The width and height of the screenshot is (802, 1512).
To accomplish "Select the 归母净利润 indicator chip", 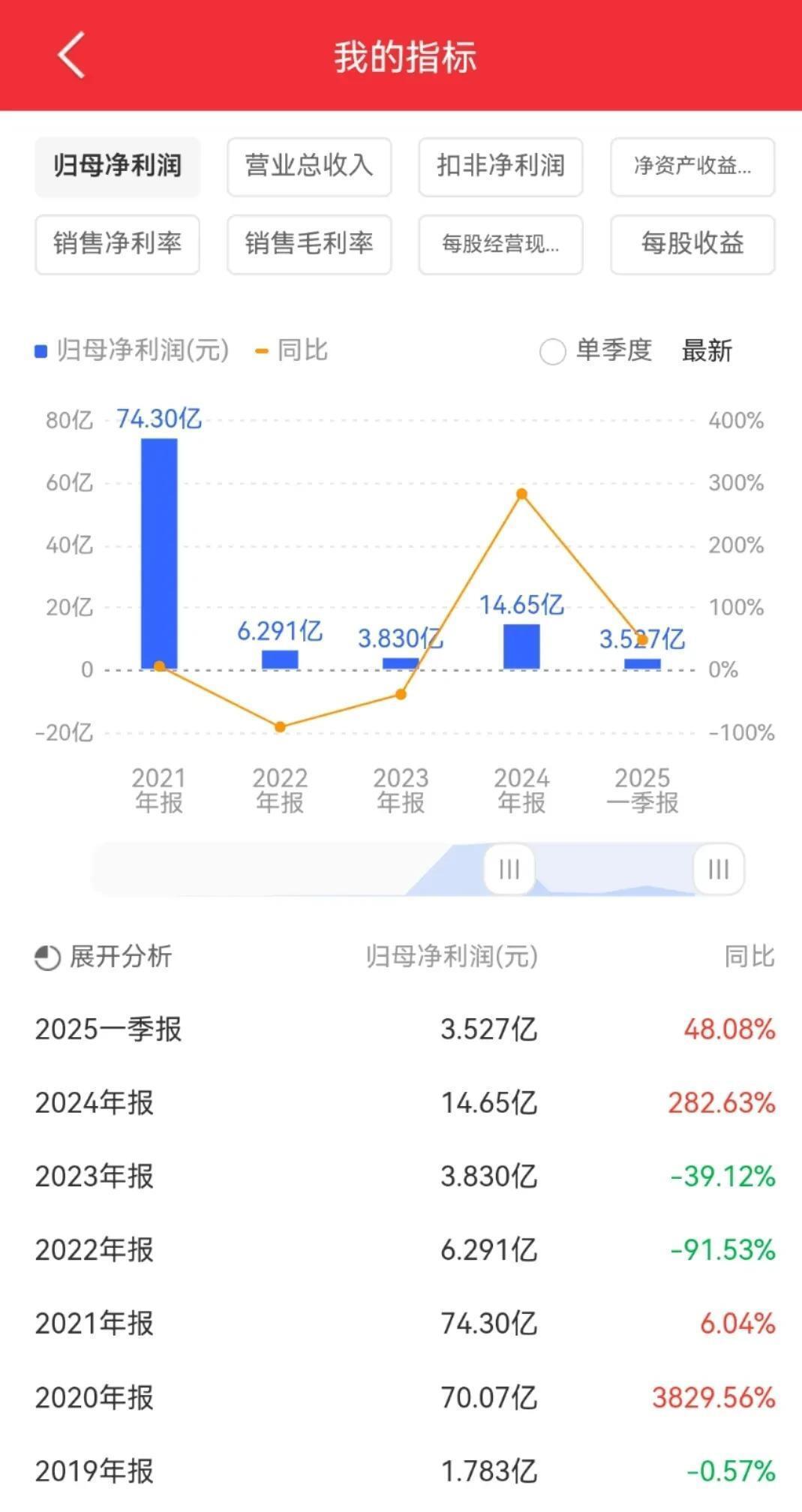I will pyautogui.click(x=118, y=167).
